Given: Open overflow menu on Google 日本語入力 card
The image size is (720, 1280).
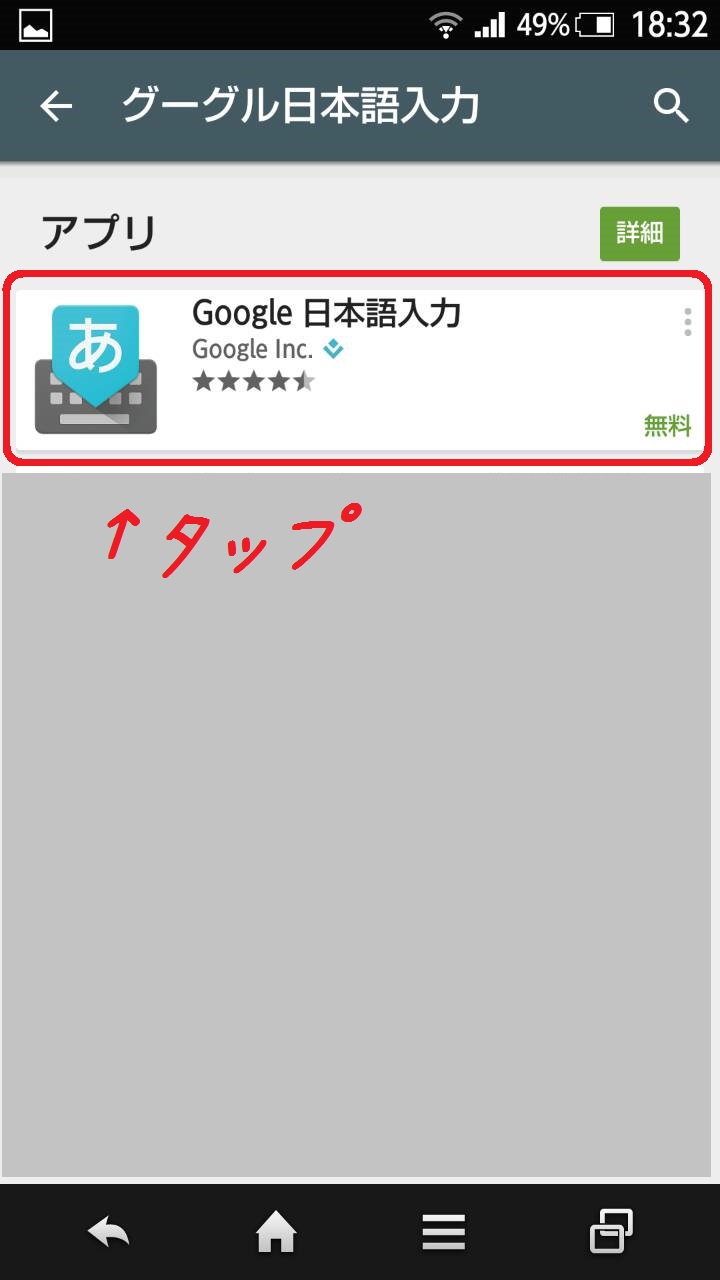Looking at the screenshot, I should coord(687,322).
